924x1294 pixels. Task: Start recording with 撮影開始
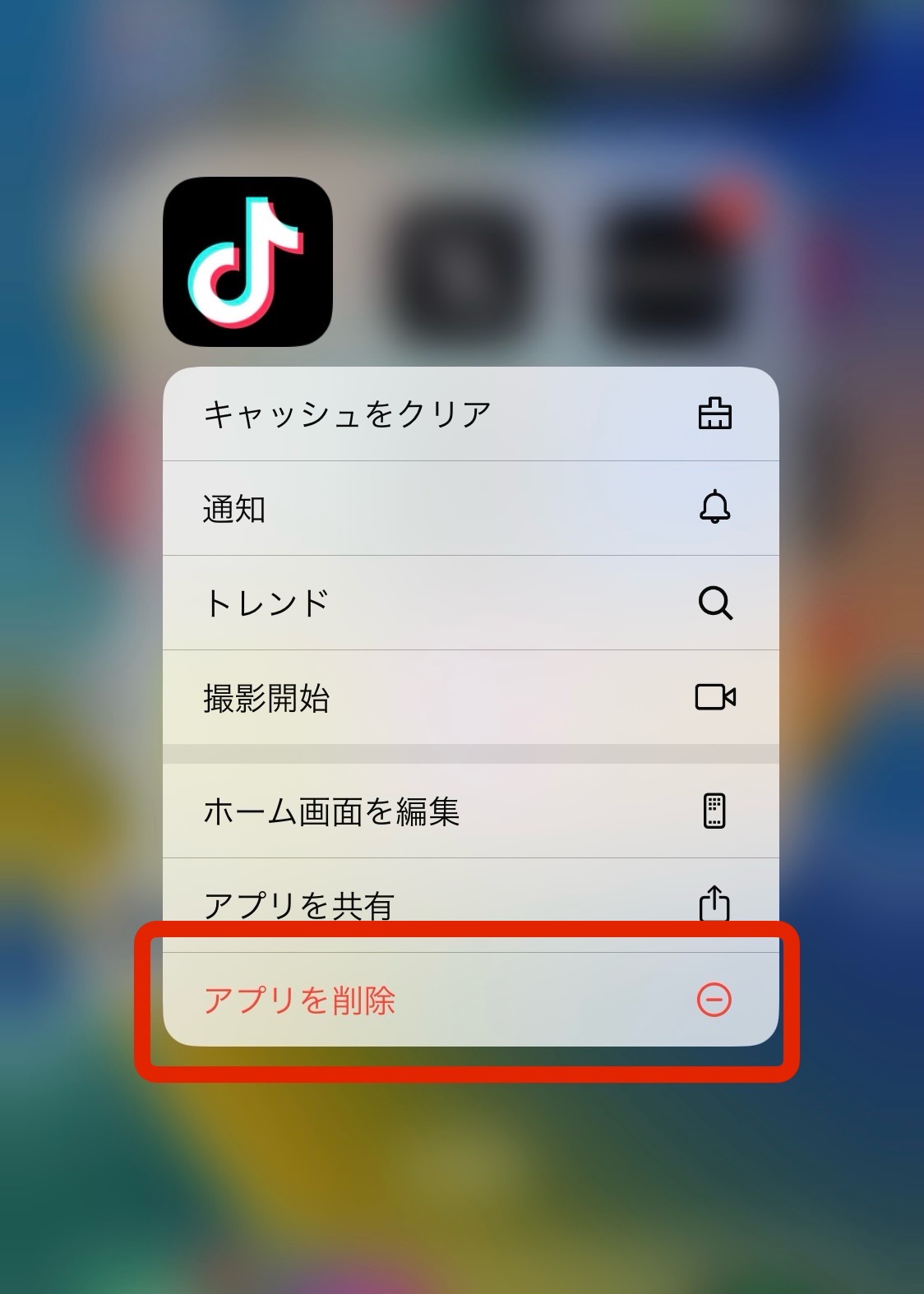click(470, 698)
